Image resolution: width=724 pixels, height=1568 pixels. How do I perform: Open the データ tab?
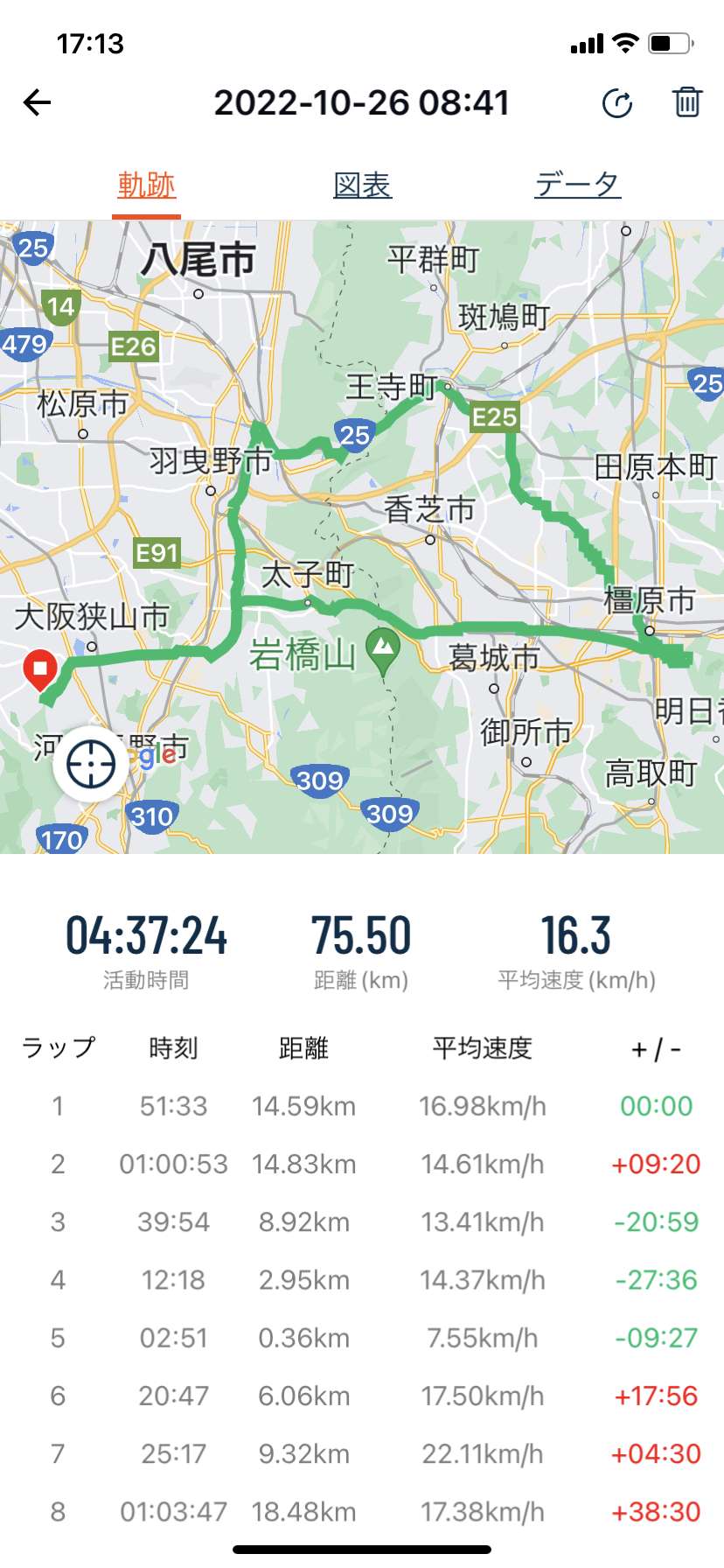coord(577,185)
